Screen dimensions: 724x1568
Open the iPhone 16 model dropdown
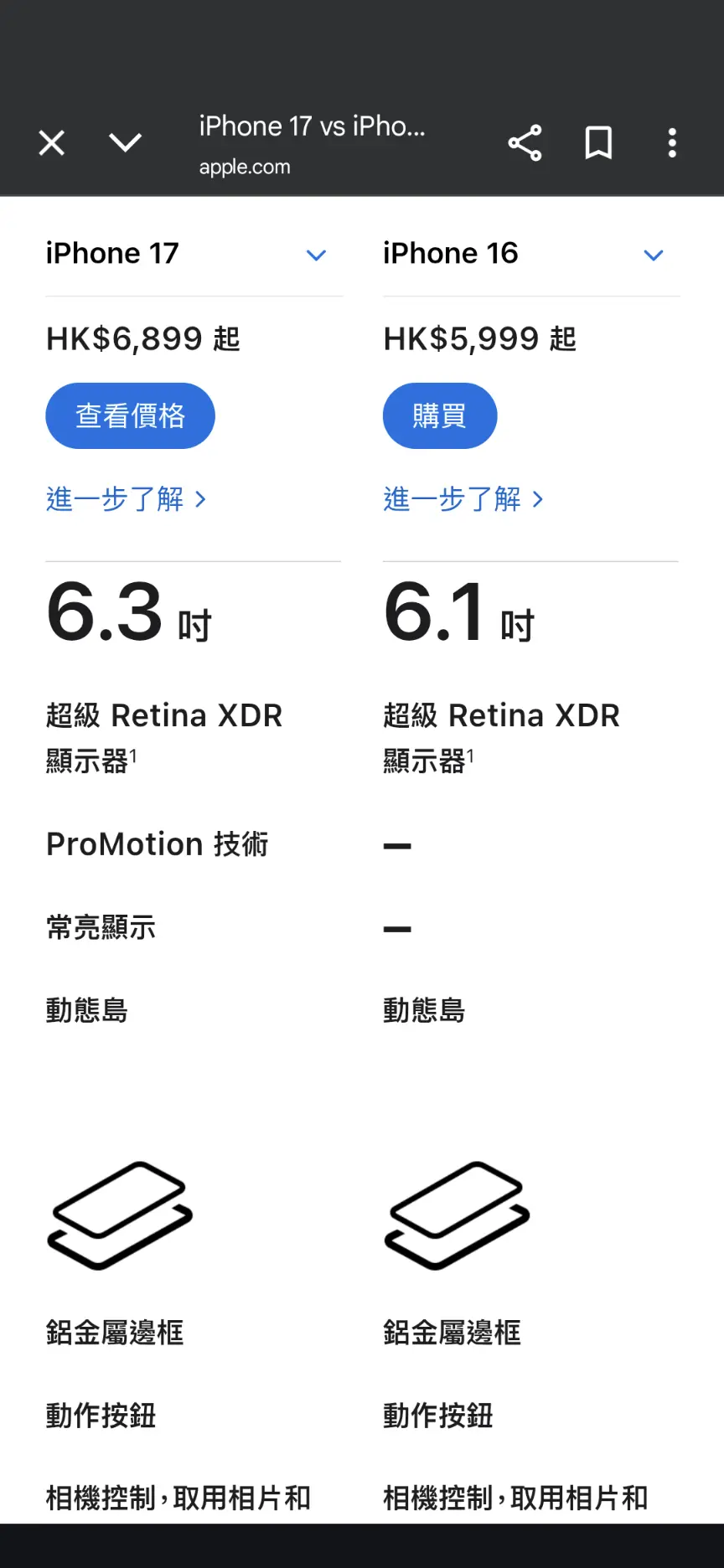[x=653, y=255]
